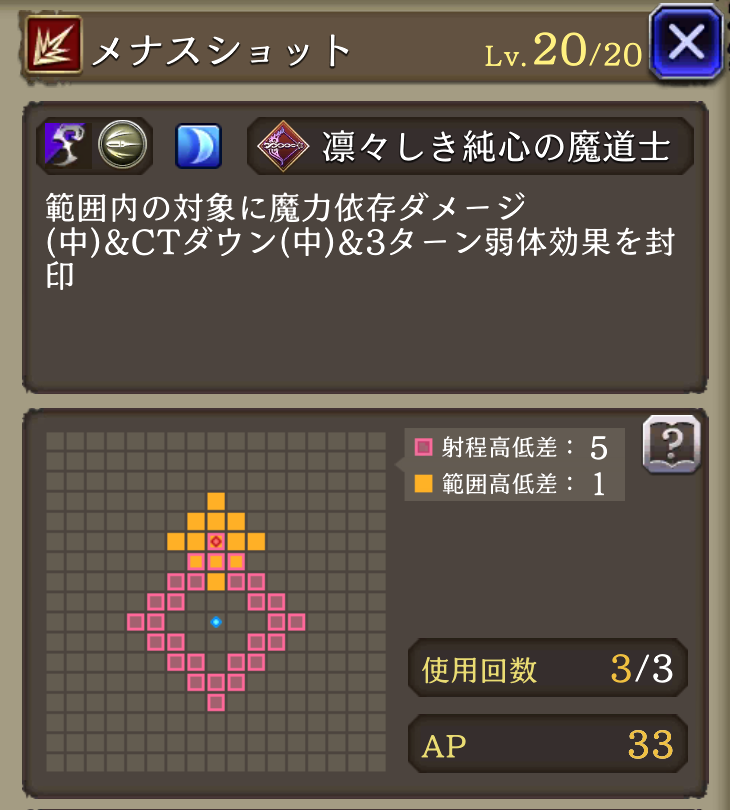This screenshot has height=810, width=730.
Task: Close the メナスショット skill dialog
Action: pyautogui.click(x=687, y=42)
